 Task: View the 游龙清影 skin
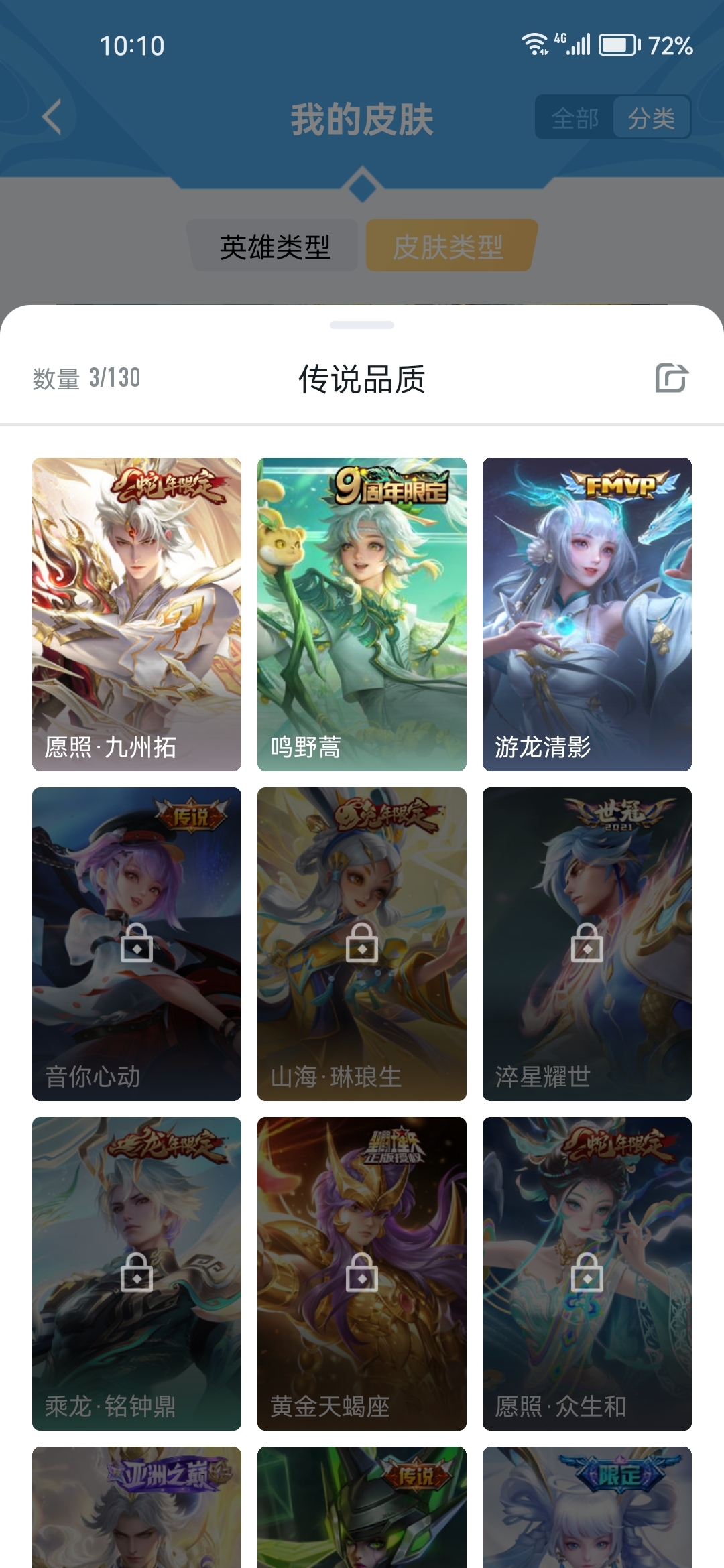(x=587, y=614)
